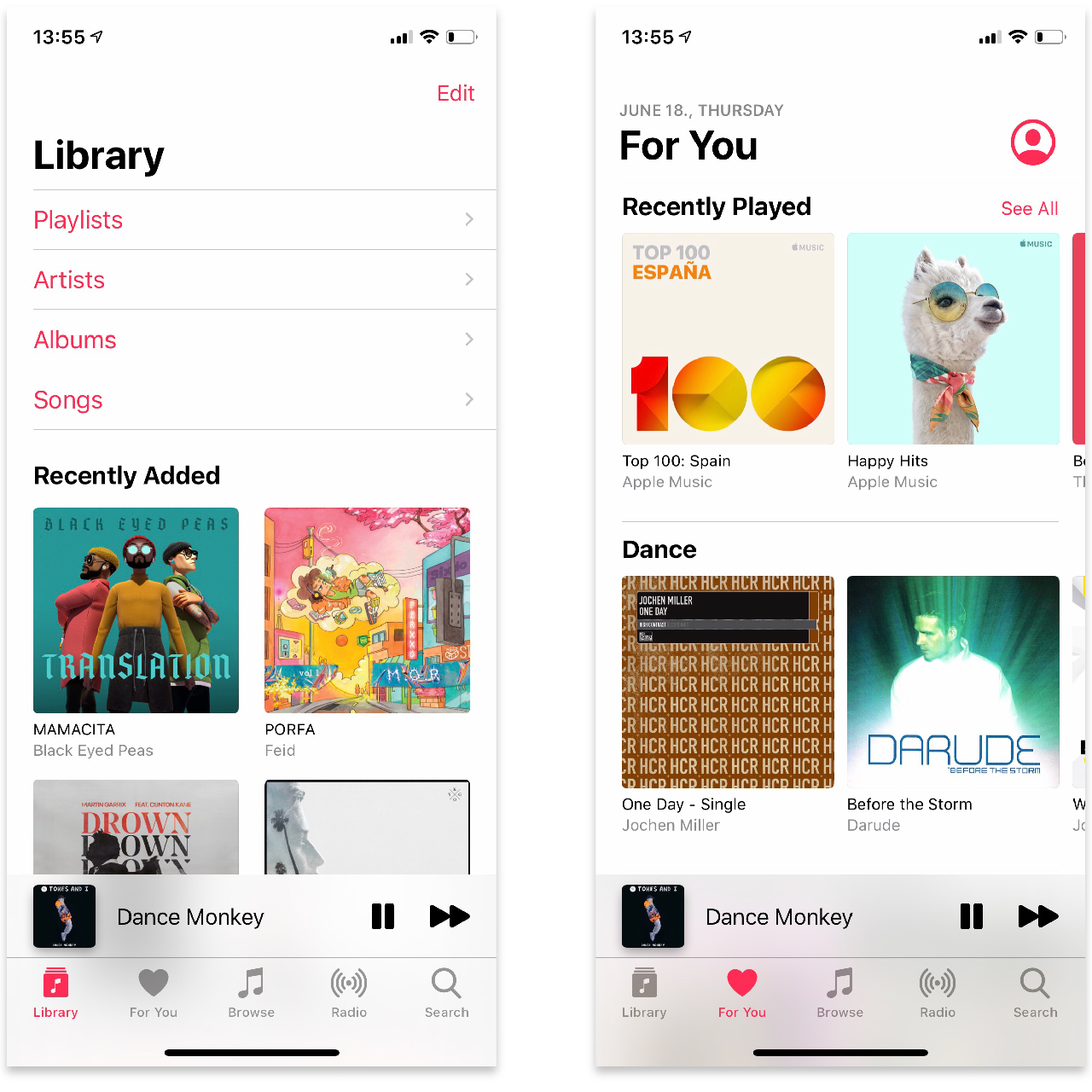Open One Day - Single by Jochen Miller
This screenshot has width=1092, height=1092.
(x=728, y=682)
